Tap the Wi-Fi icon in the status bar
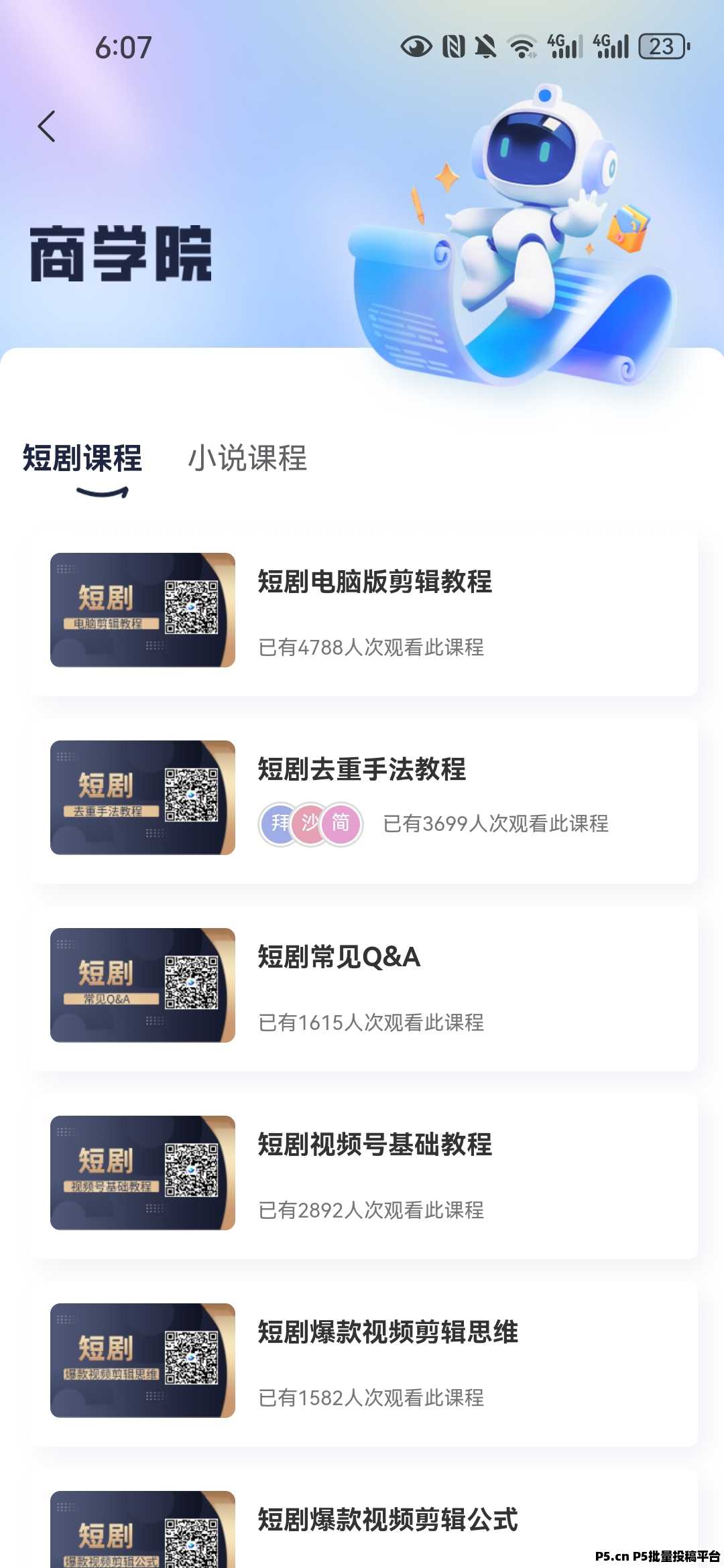This screenshot has height=1568, width=724. click(520, 46)
